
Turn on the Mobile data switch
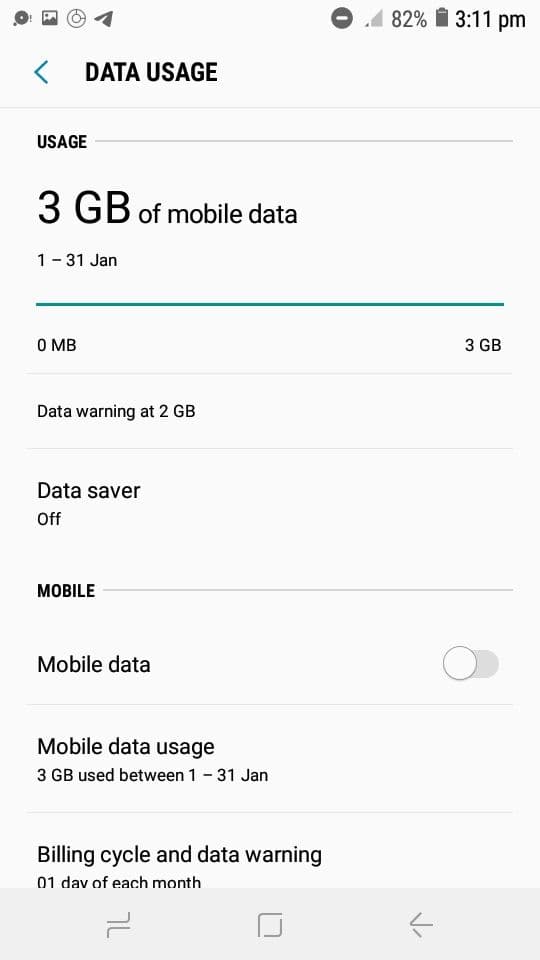(x=470, y=664)
